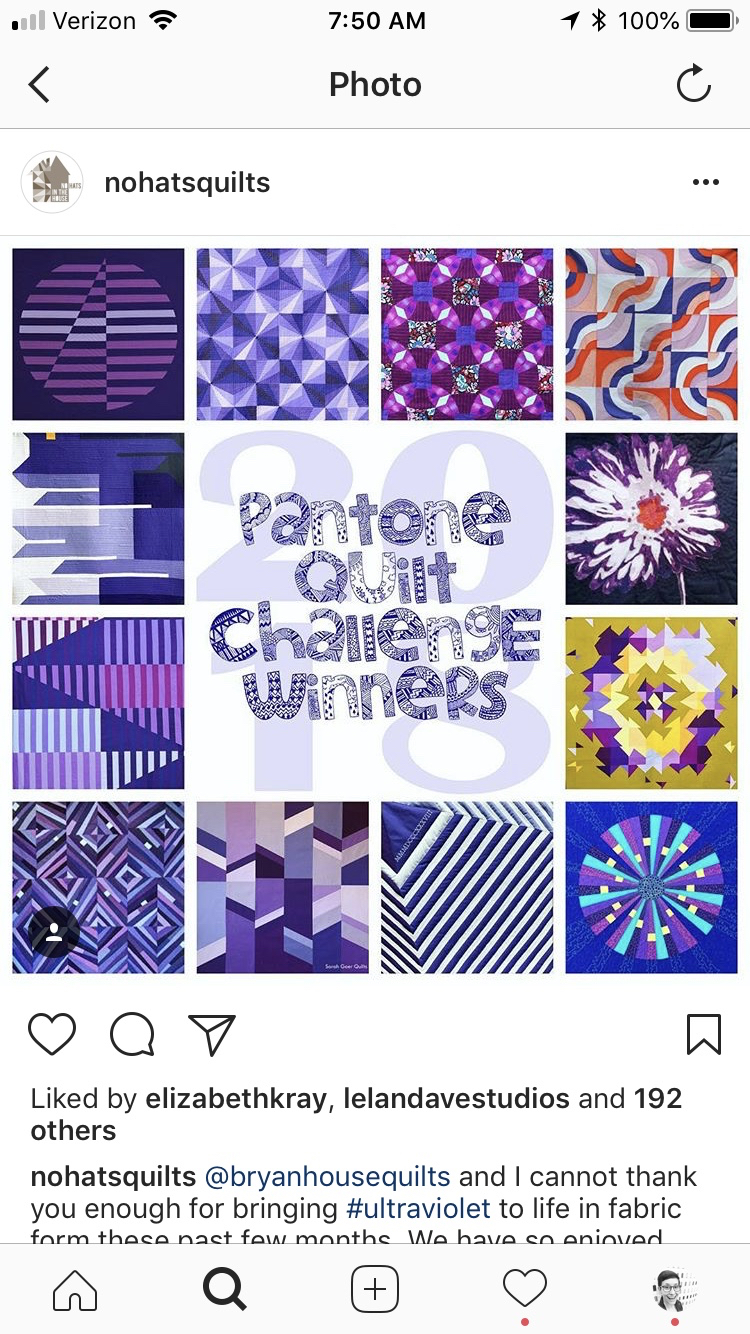This screenshot has width=750, height=1334.
Task: View tagged people on the photo
Action: [x=54, y=933]
